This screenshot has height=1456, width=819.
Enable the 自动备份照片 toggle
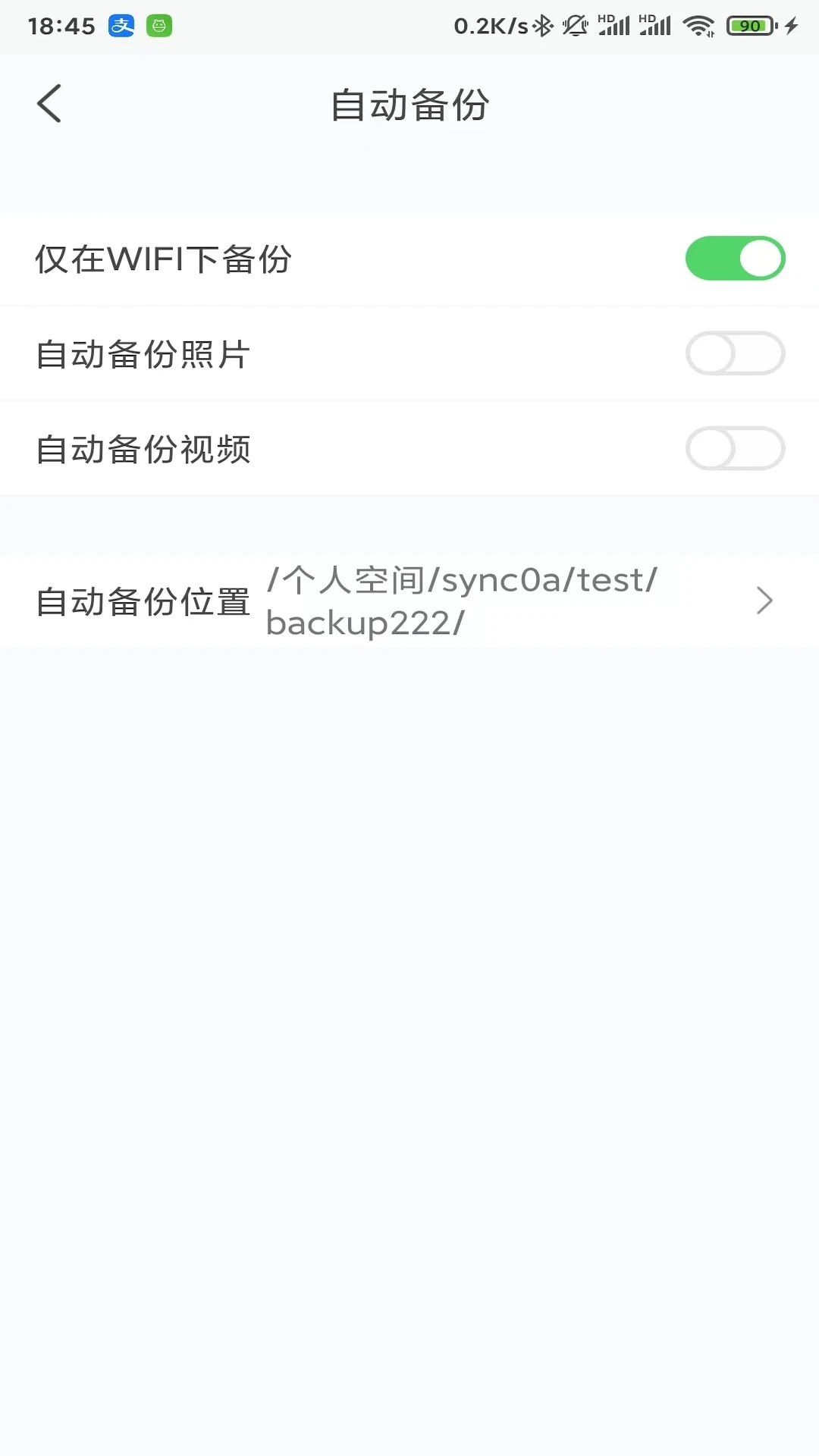pyautogui.click(x=734, y=353)
